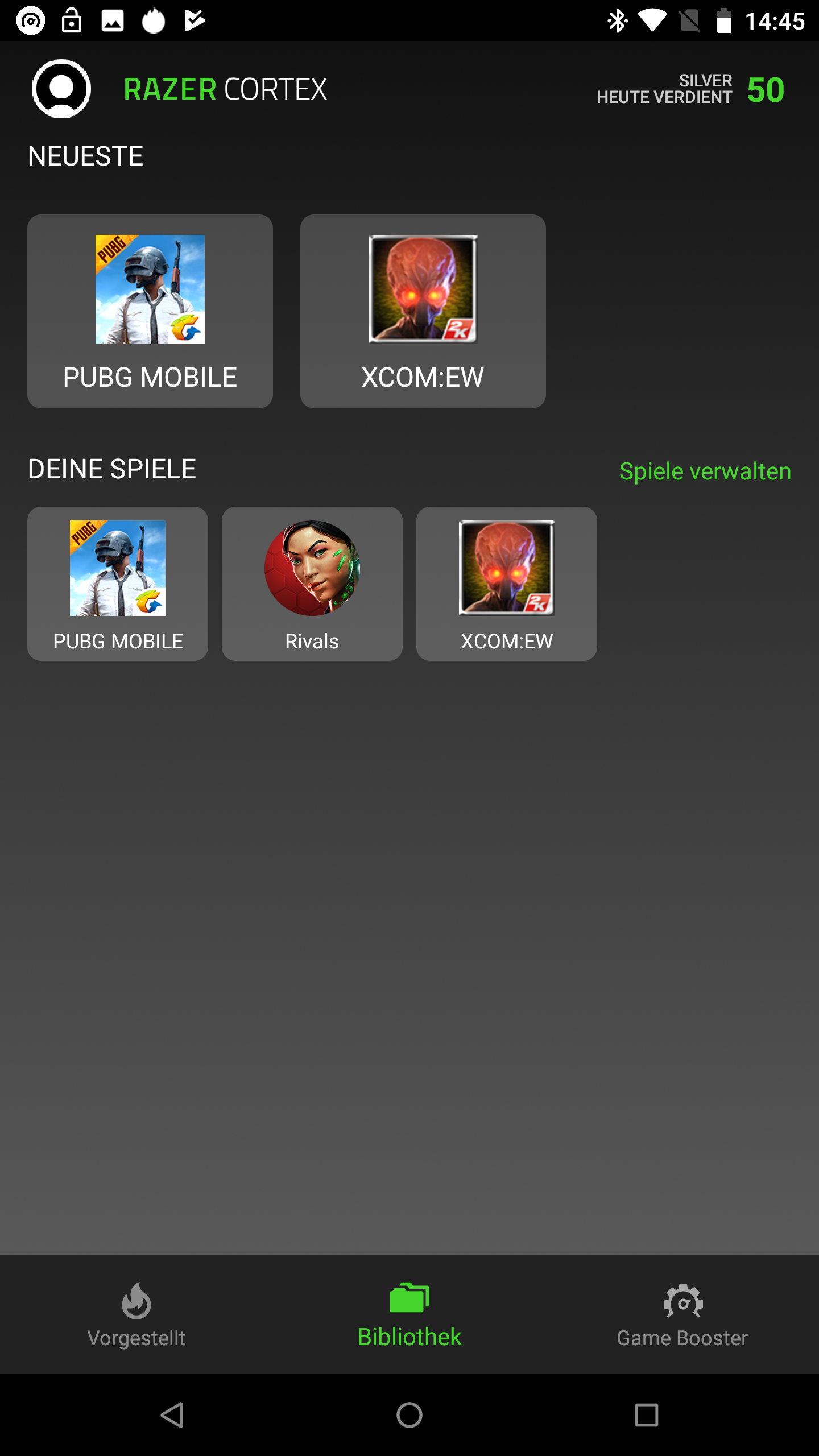
Task: Open the recent apps overview
Action: pos(646,1415)
